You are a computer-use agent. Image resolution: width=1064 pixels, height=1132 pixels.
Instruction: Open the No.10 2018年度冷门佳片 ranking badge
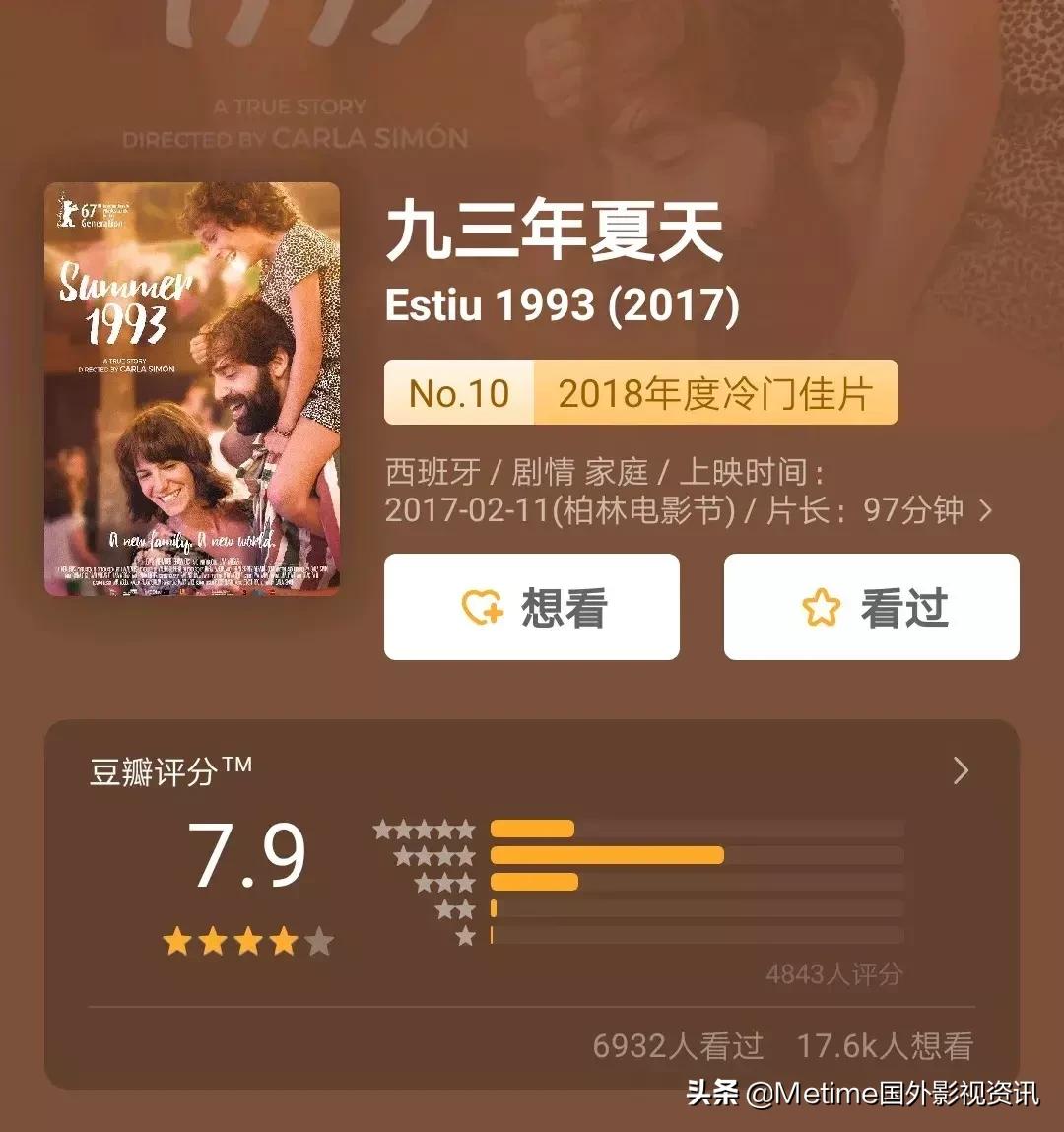pyautogui.click(x=640, y=393)
